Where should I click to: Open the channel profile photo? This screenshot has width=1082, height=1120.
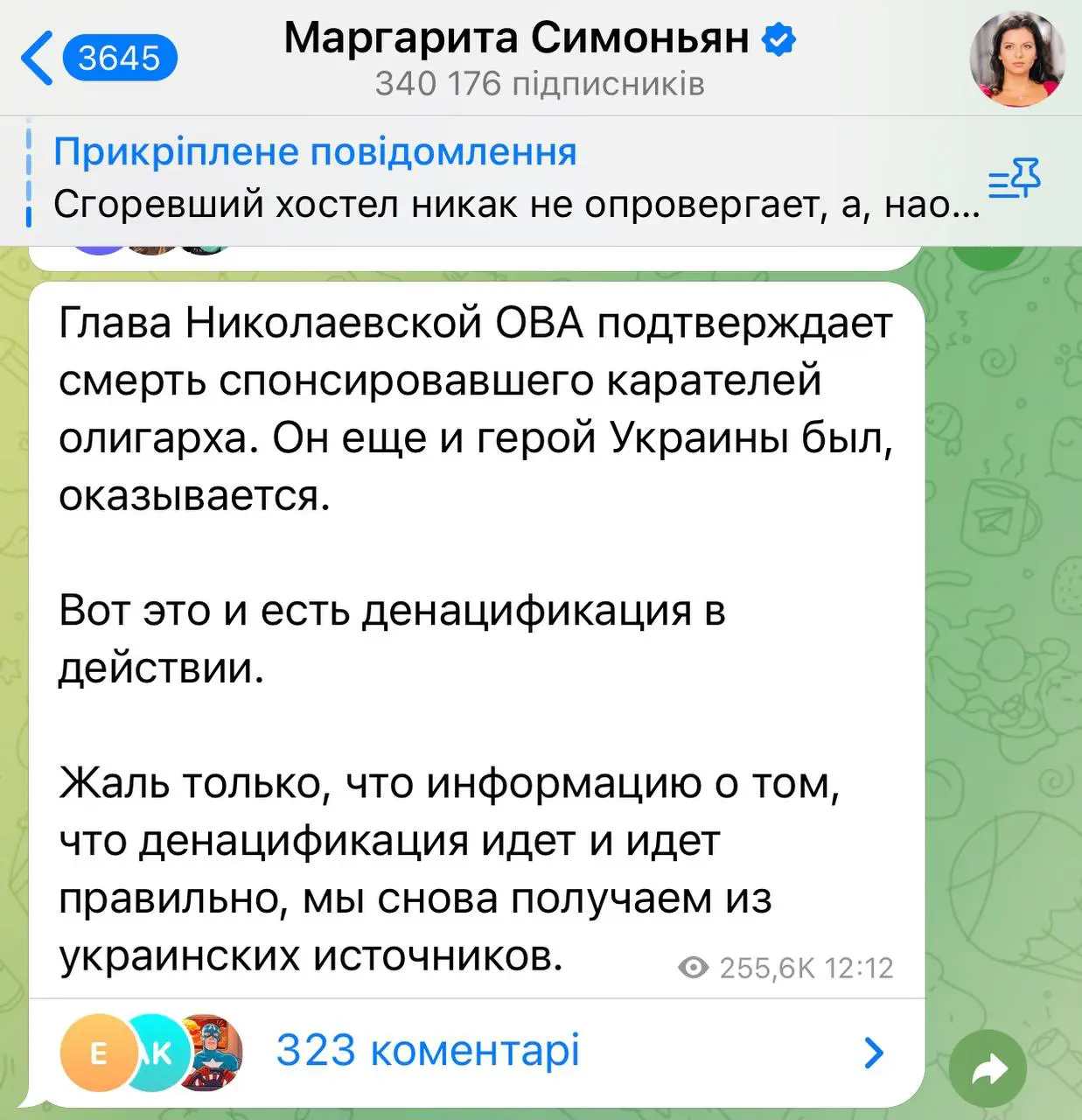(1016, 59)
